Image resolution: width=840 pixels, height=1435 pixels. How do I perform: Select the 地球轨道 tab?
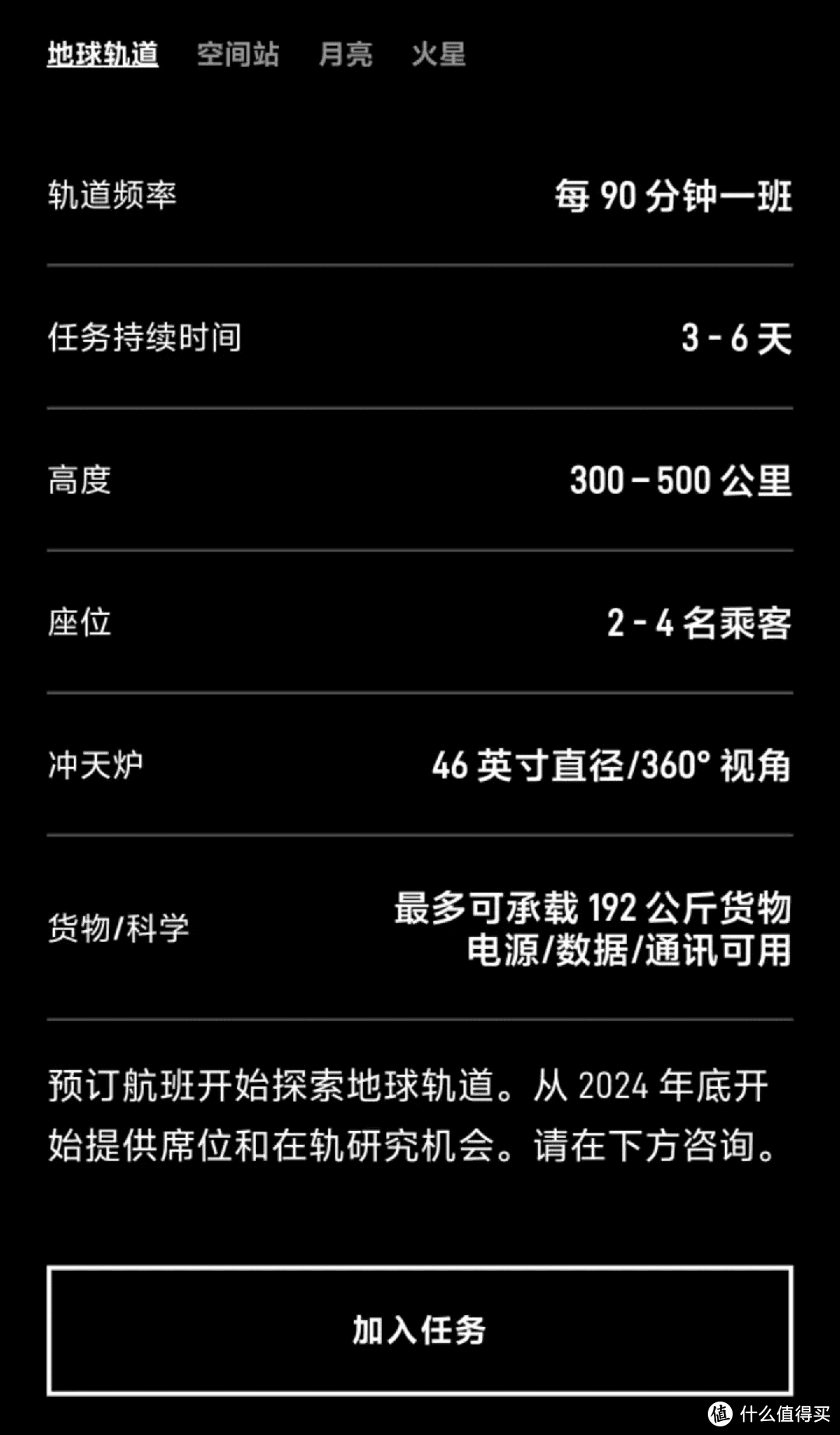point(103,54)
